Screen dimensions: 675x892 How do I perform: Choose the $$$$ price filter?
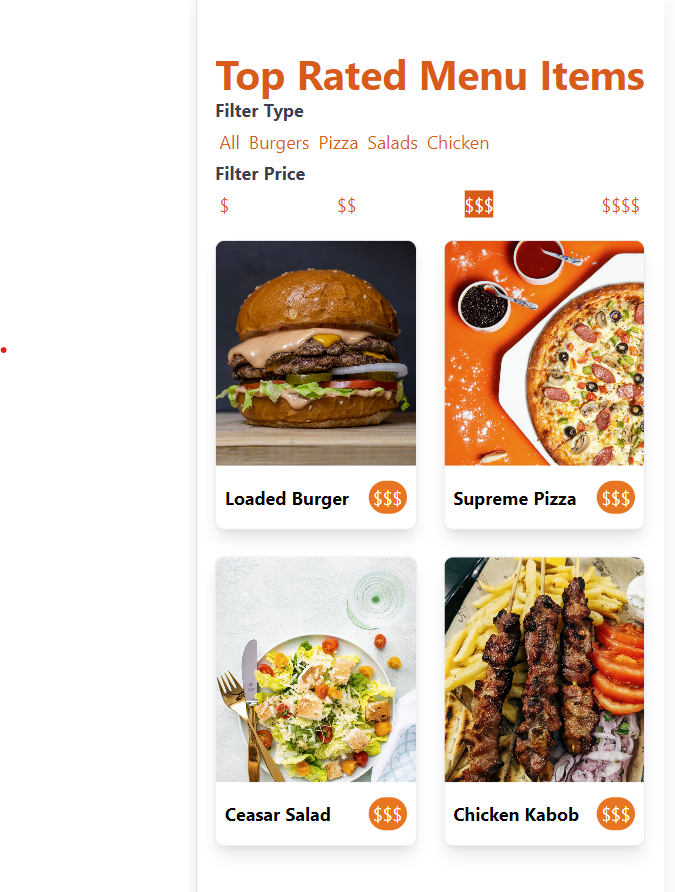[x=620, y=206]
